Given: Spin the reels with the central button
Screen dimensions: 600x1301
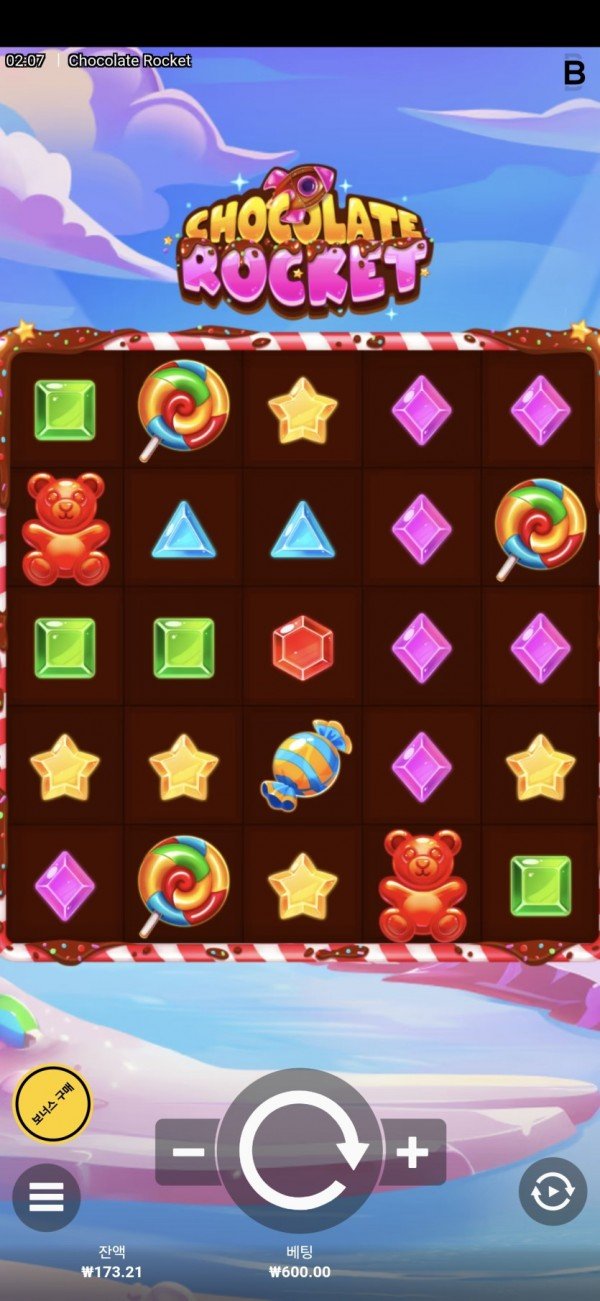Looking at the screenshot, I should (300, 1152).
